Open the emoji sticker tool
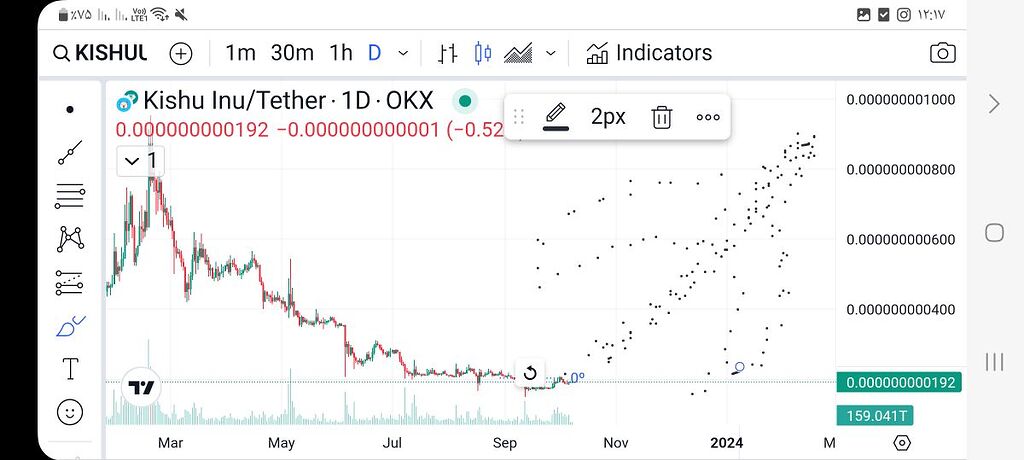Viewport: 1024px width, 460px height. (x=70, y=411)
